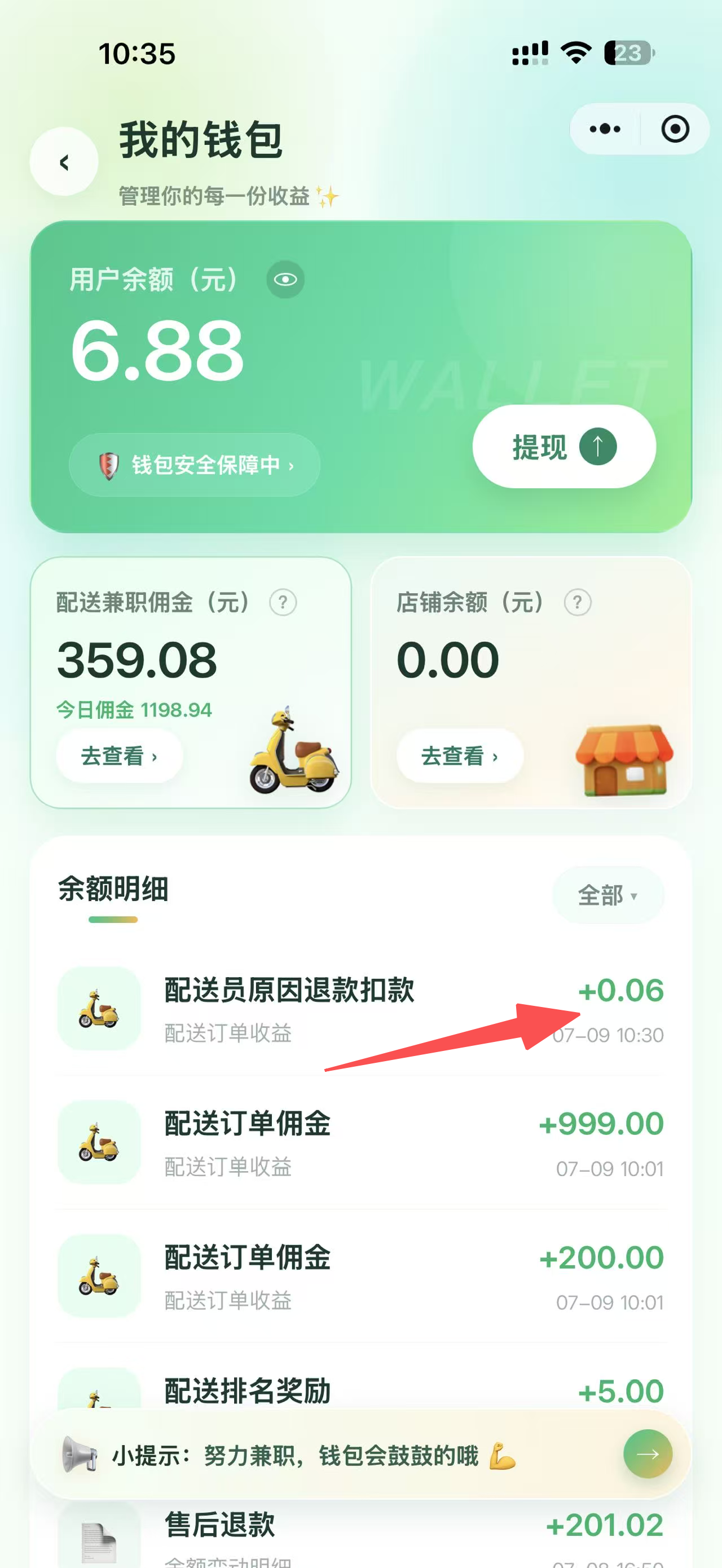Screen dimensions: 722x1568
Task: Open the +999.00 配送订单佣金 record
Action: (361, 1142)
